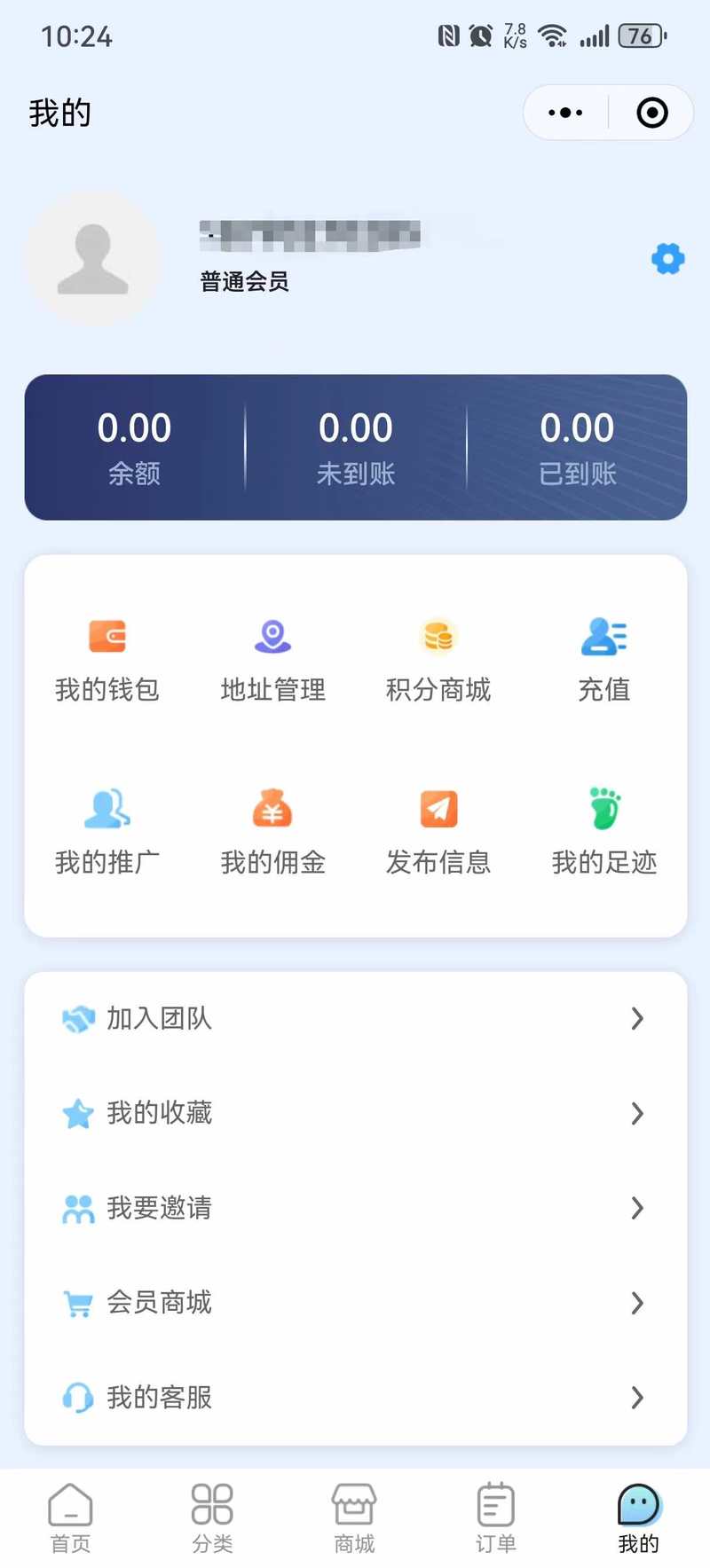Open the 我要邀请 row

tap(355, 1208)
